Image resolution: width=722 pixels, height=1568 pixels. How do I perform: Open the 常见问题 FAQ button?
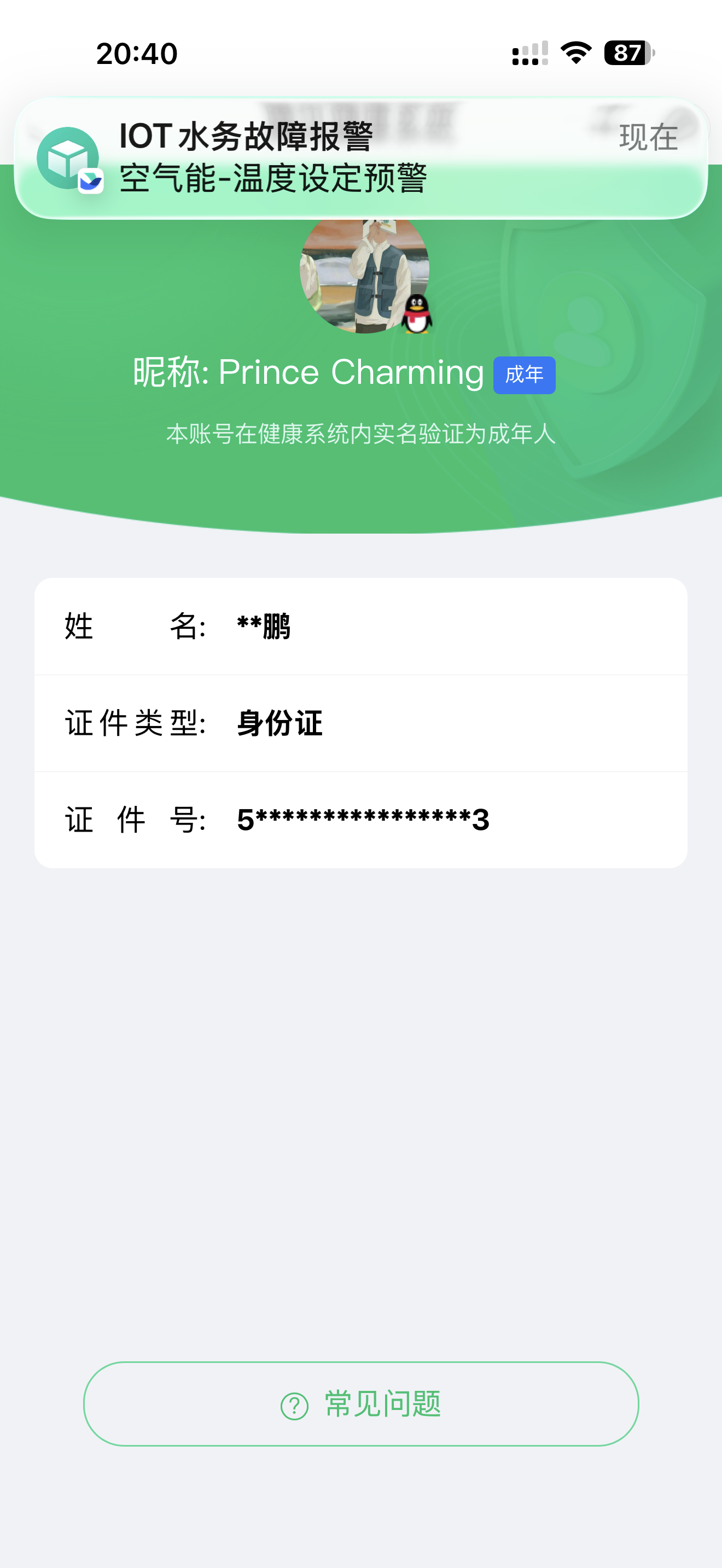pyautogui.click(x=360, y=1403)
